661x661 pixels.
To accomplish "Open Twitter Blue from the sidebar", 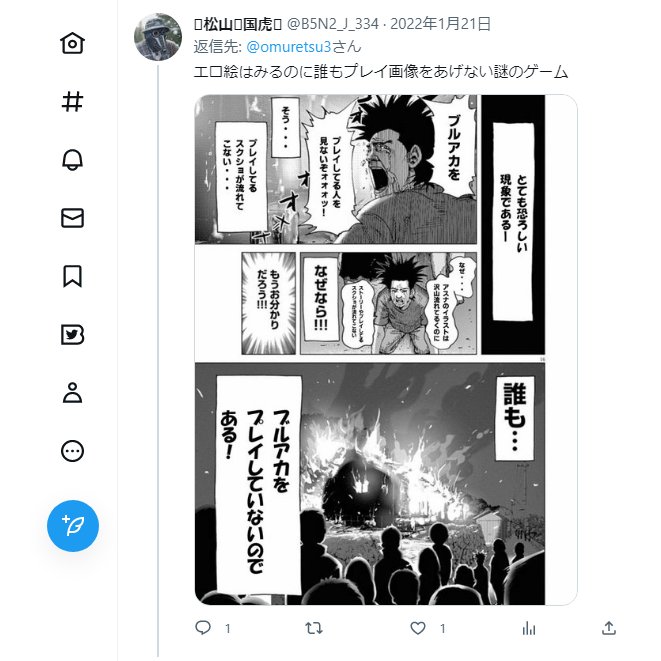I will (73, 335).
